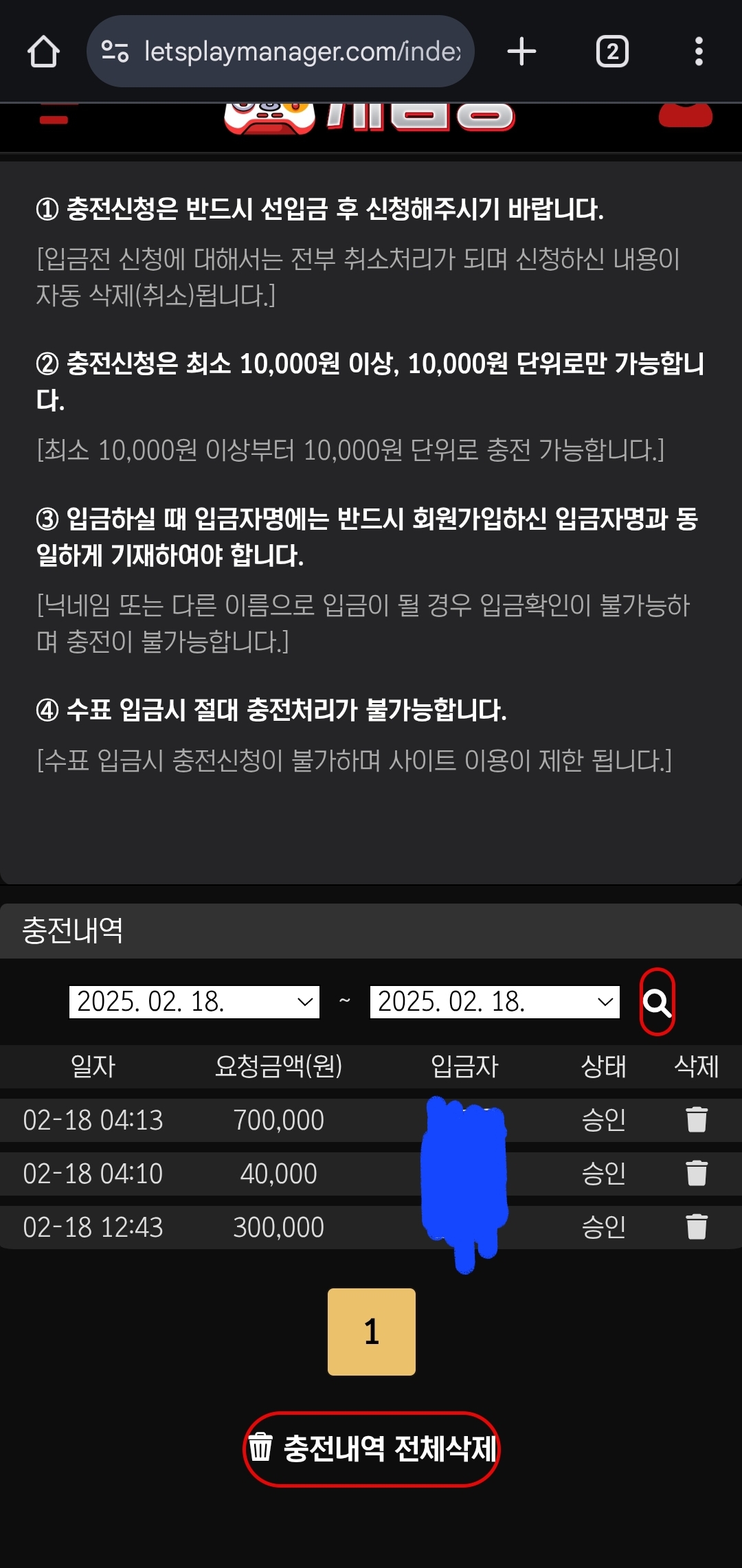
Task: Delete the 40,000 charge record
Action: 697,1173
